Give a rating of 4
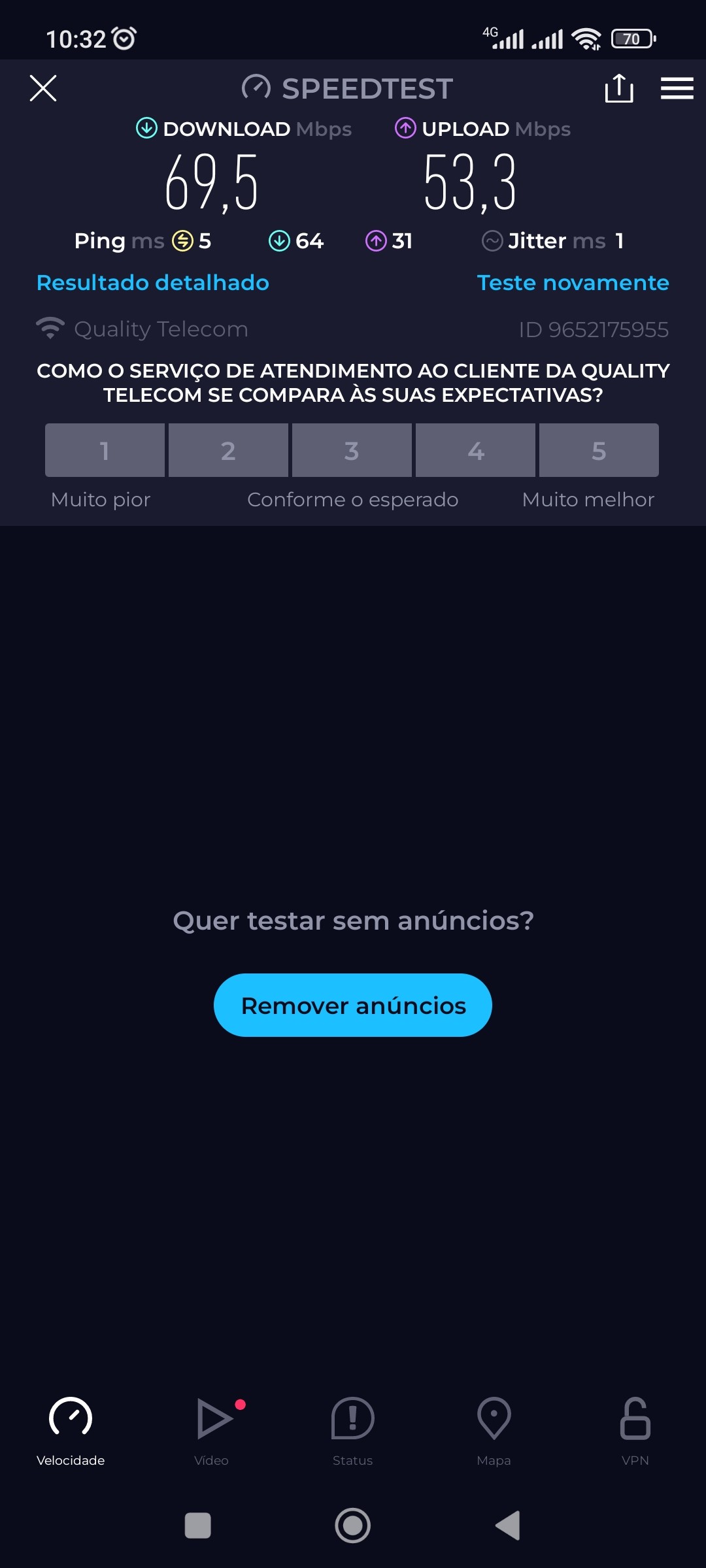The width and height of the screenshot is (706, 1568). tap(475, 450)
